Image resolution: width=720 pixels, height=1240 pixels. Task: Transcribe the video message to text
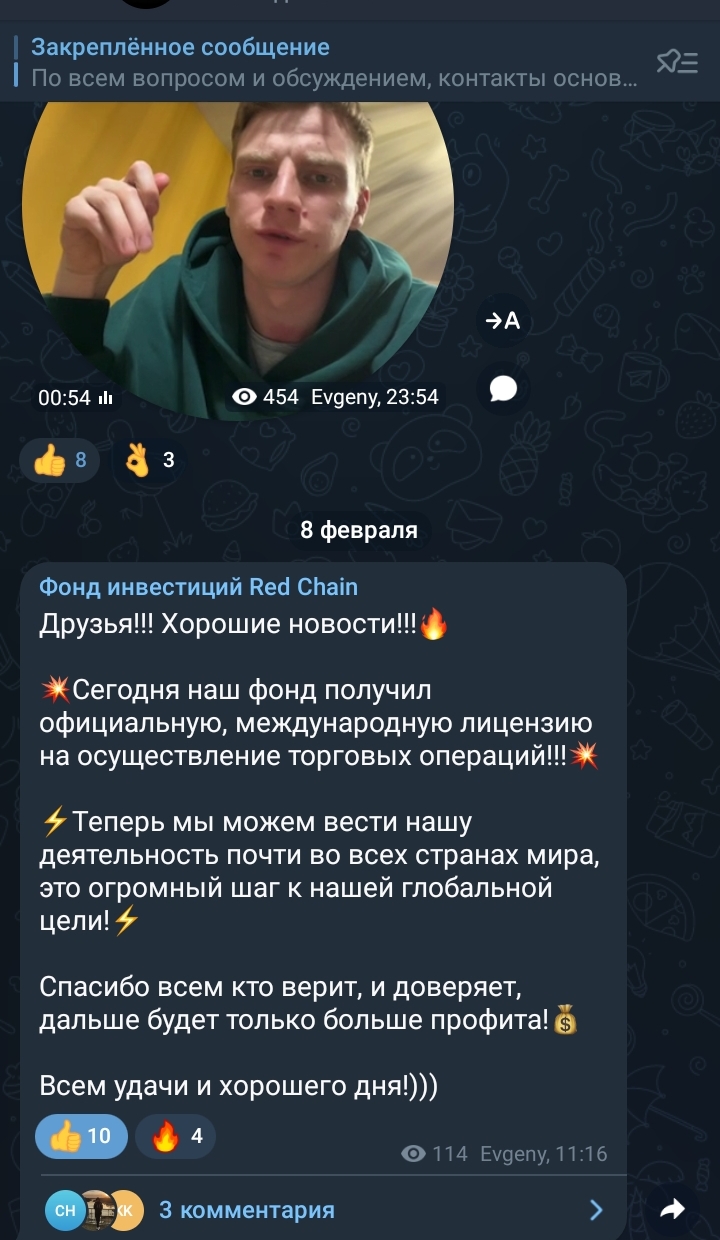503,321
